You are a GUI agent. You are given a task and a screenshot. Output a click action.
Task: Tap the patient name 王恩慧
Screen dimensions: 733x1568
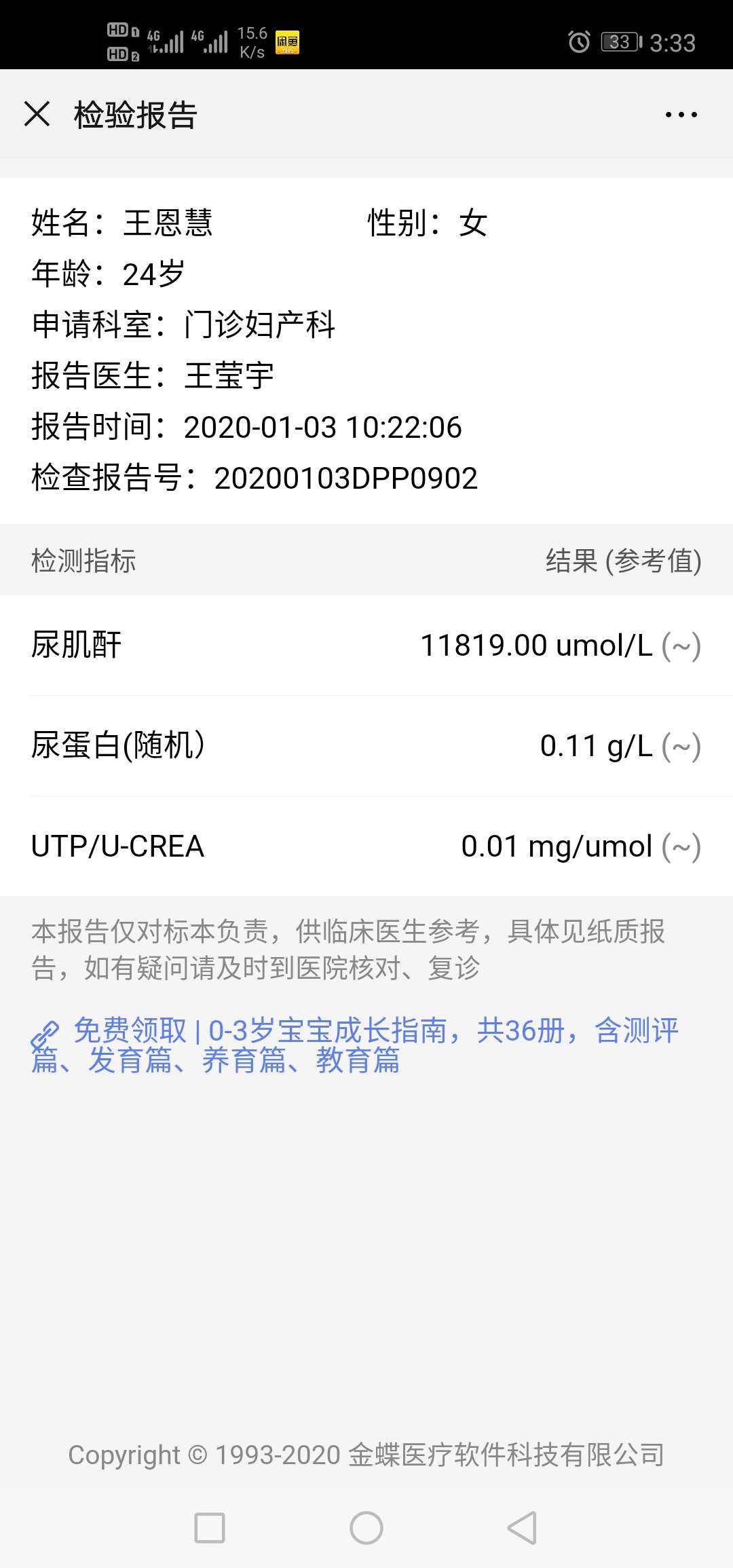(167, 224)
